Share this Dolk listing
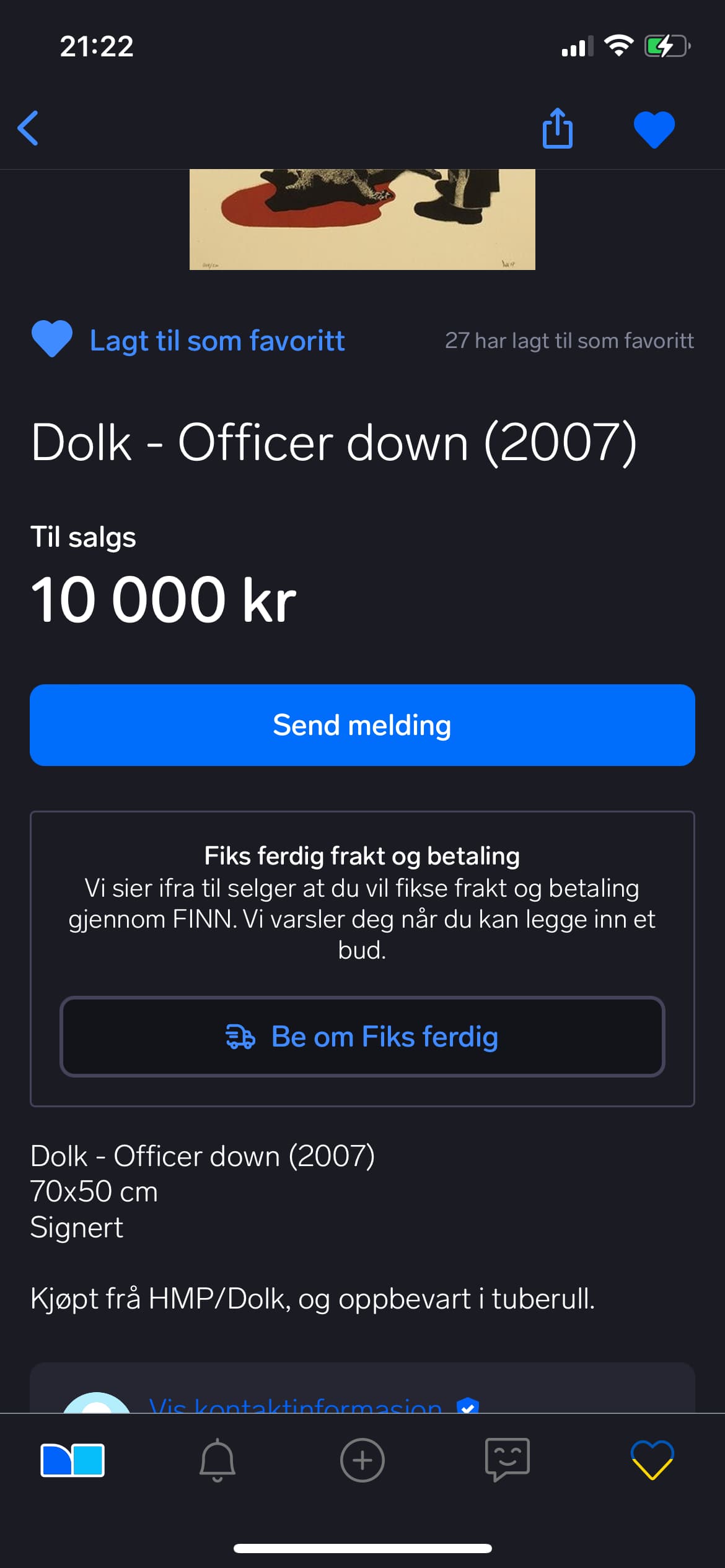The height and width of the screenshot is (1568, 725). [x=557, y=129]
